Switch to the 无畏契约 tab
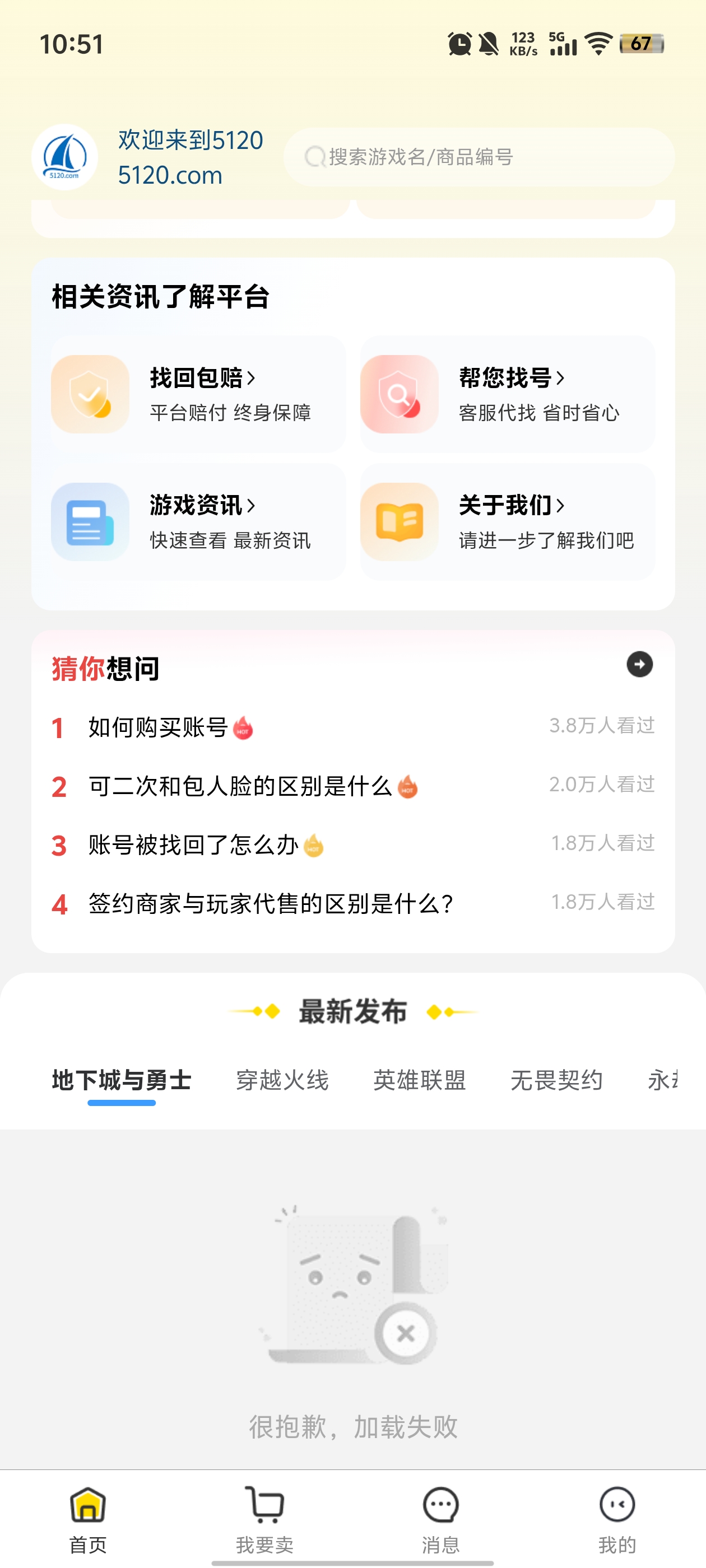This screenshot has height=1568, width=706. click(x=556, y=1080)
